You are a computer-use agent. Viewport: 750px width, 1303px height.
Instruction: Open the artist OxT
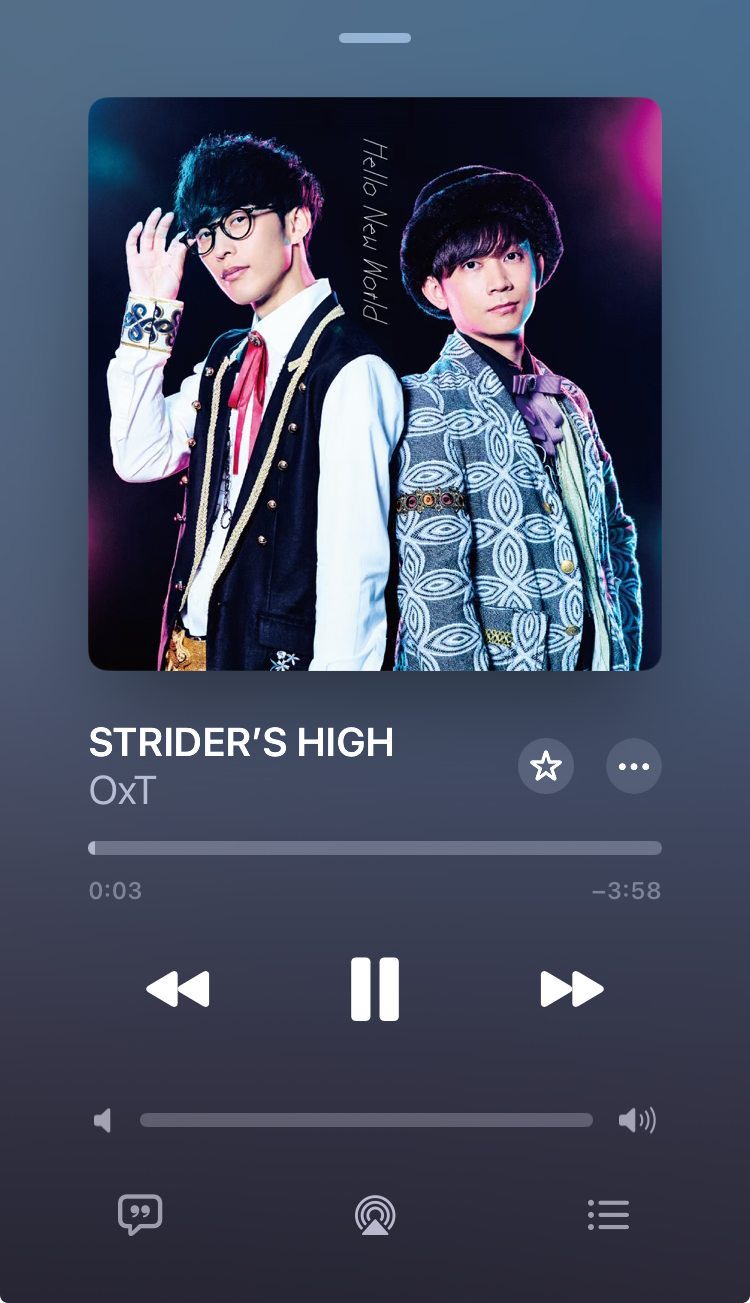pos(123,791)
